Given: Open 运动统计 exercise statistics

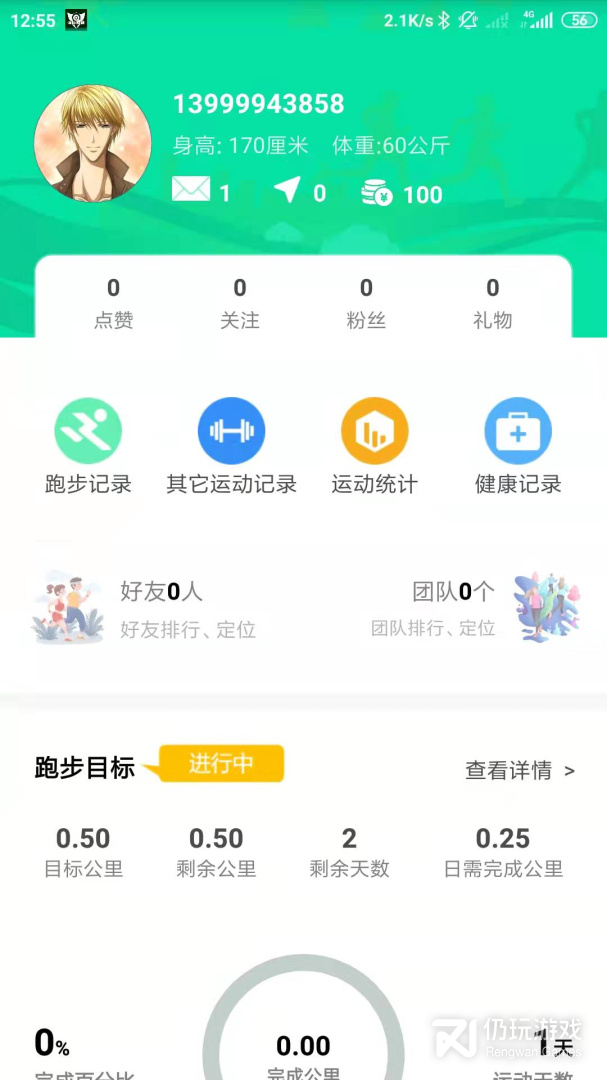Looking at the screenshot, I should pyautogui.click(x=375, y=446).
